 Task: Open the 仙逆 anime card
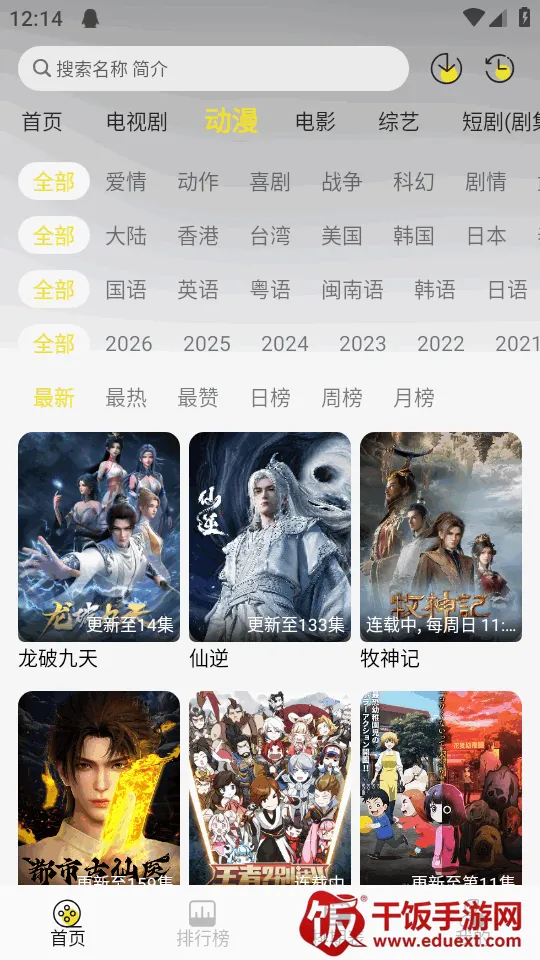[270, 551]
